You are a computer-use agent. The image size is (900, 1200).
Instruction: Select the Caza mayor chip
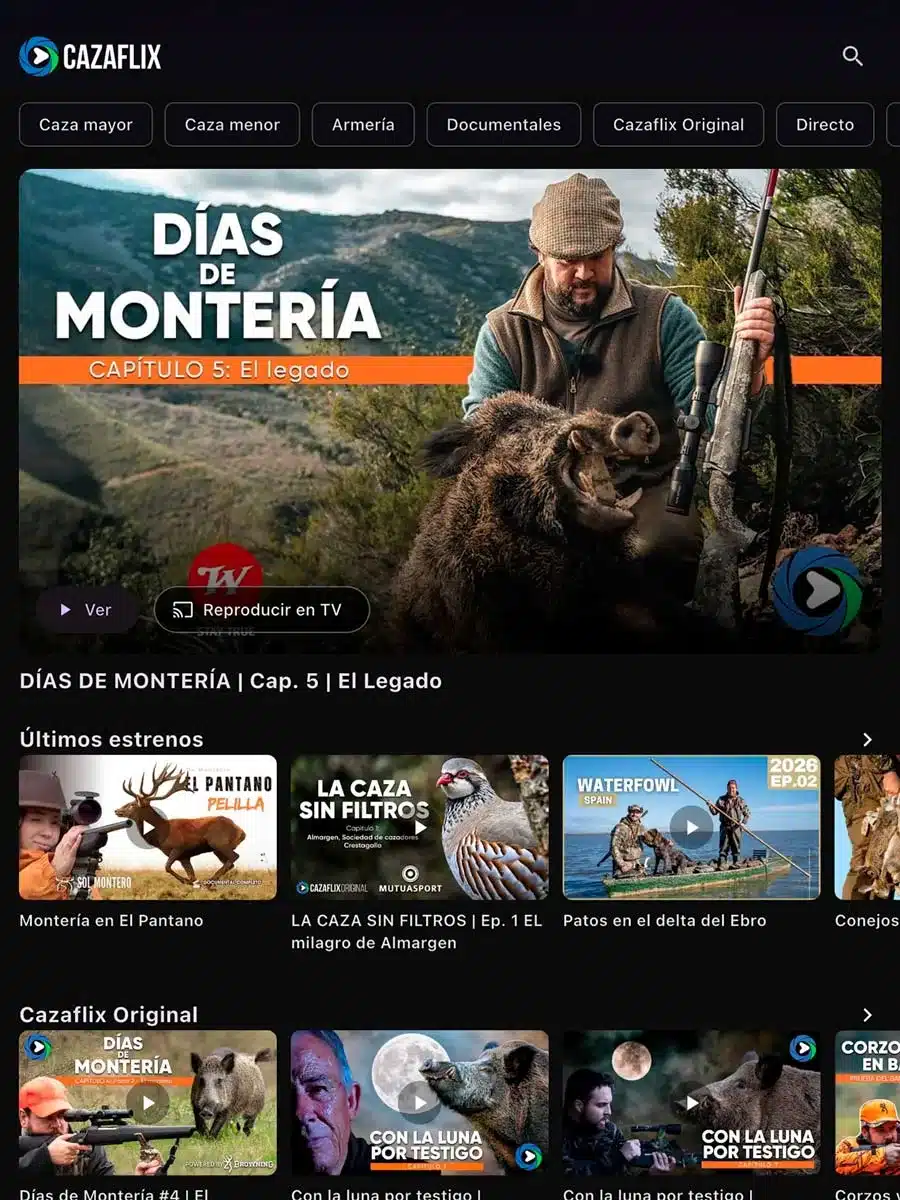[86, 125]
